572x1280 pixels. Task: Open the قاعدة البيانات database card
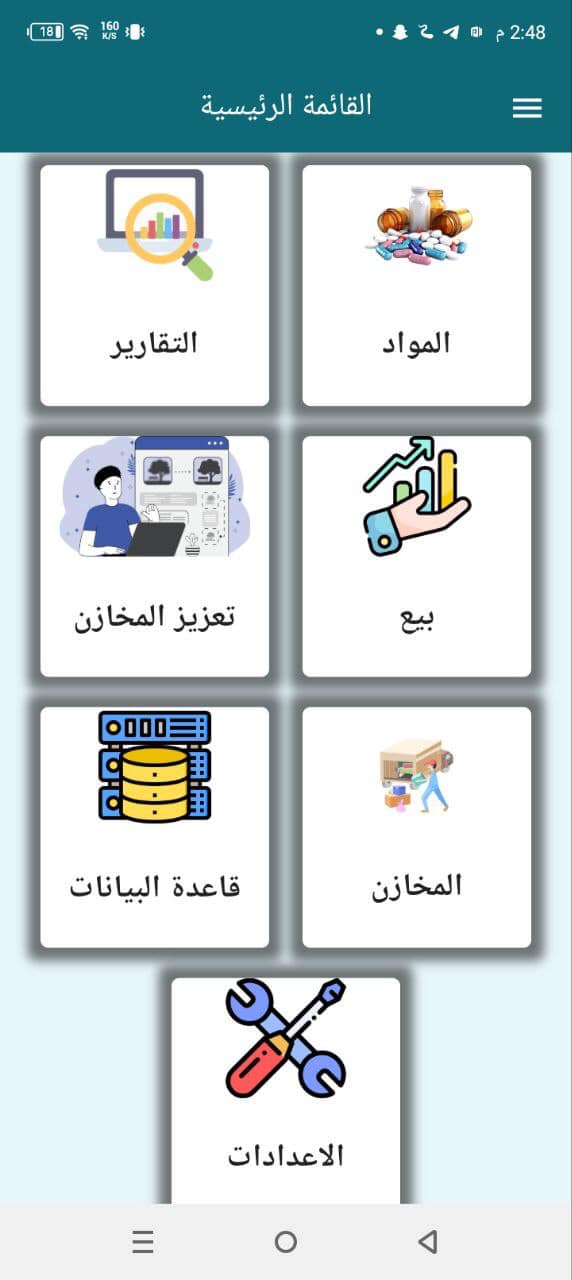click(154, 827)
